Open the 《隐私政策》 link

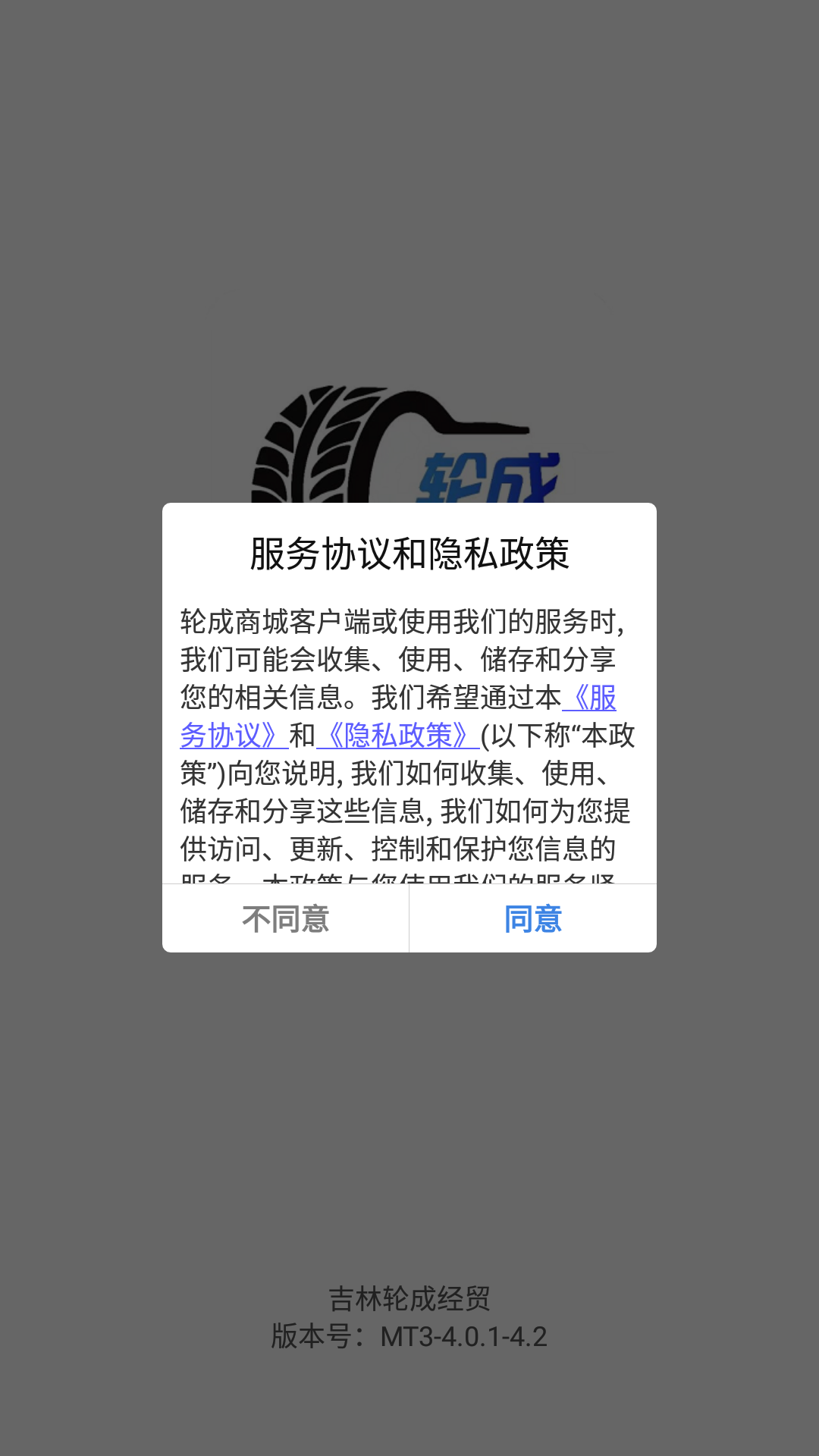point(397,735)
